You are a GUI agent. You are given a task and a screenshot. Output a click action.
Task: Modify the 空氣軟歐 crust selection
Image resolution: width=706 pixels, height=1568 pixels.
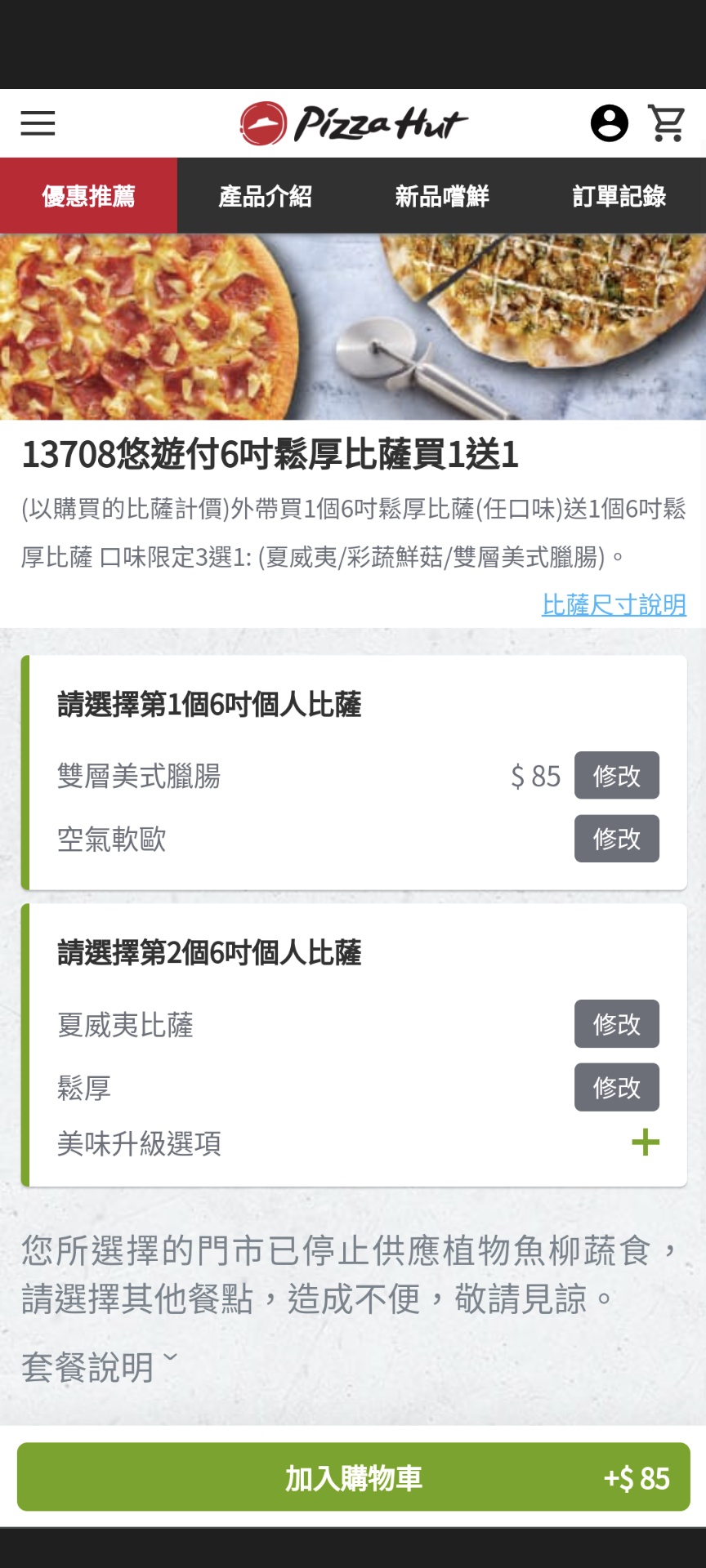(617, 839)
